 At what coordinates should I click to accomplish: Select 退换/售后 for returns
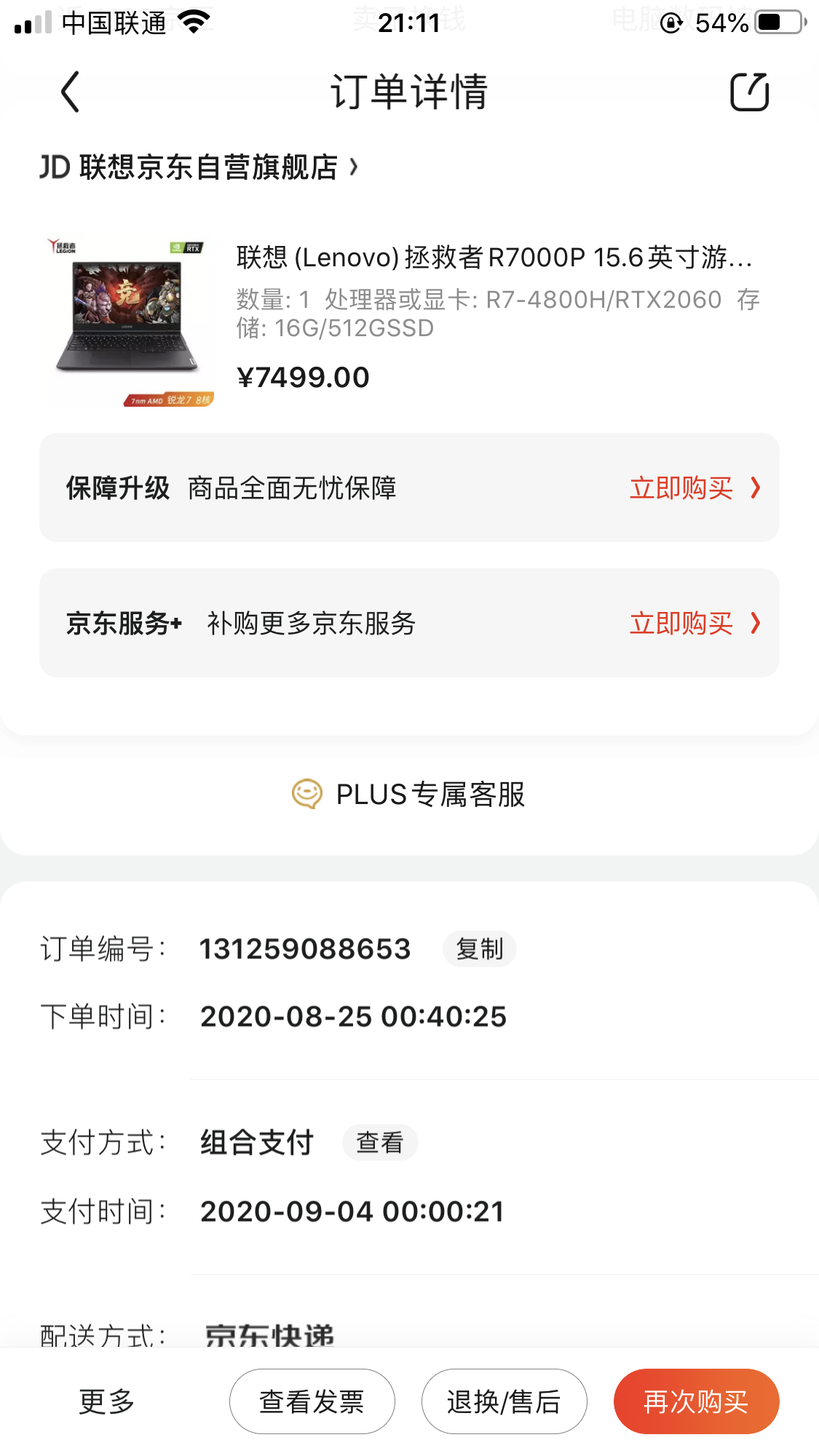[x=504, y=1401]
